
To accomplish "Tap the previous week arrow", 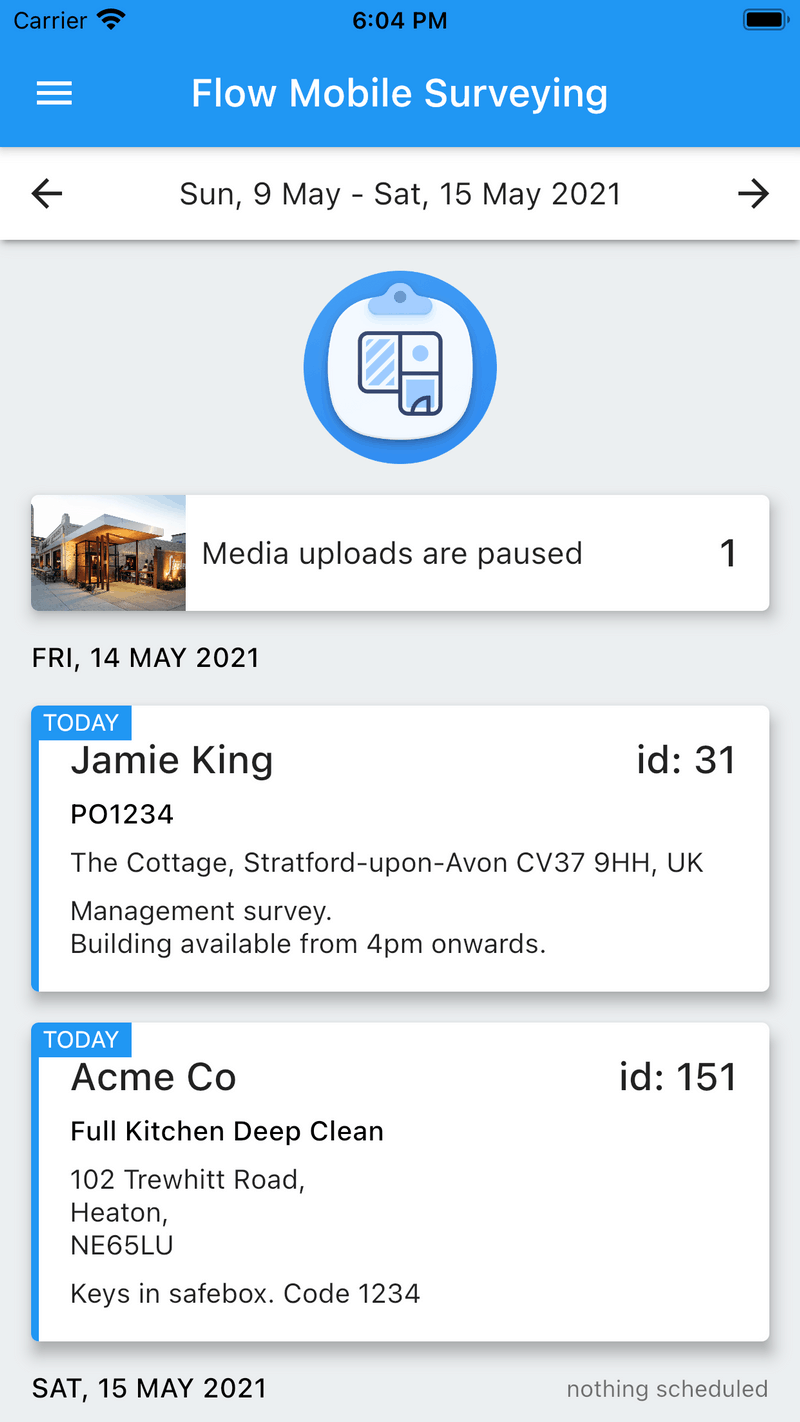I will point(46,194).
